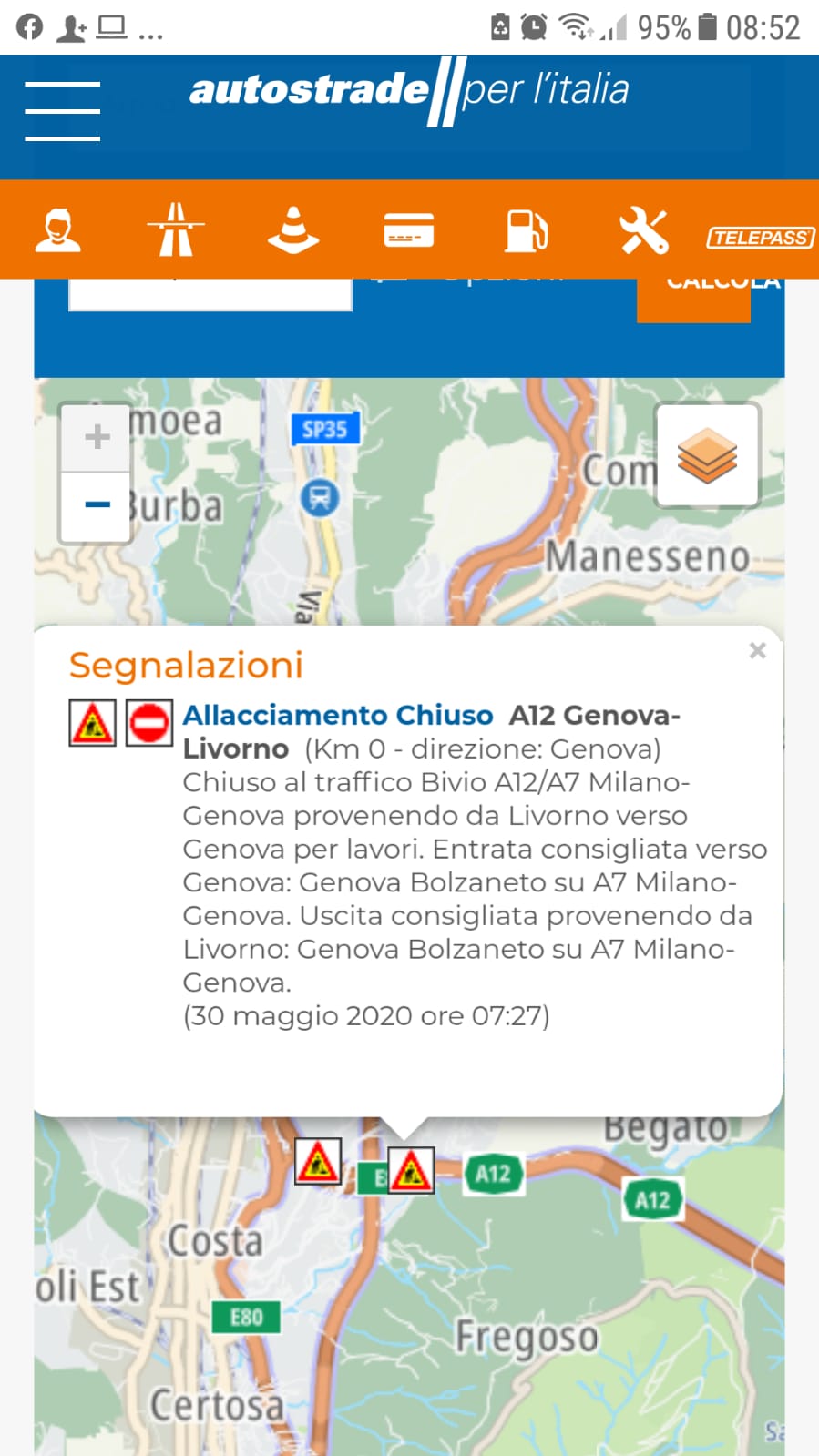Open the traffic cone roadworks icon

click(292, 229)
